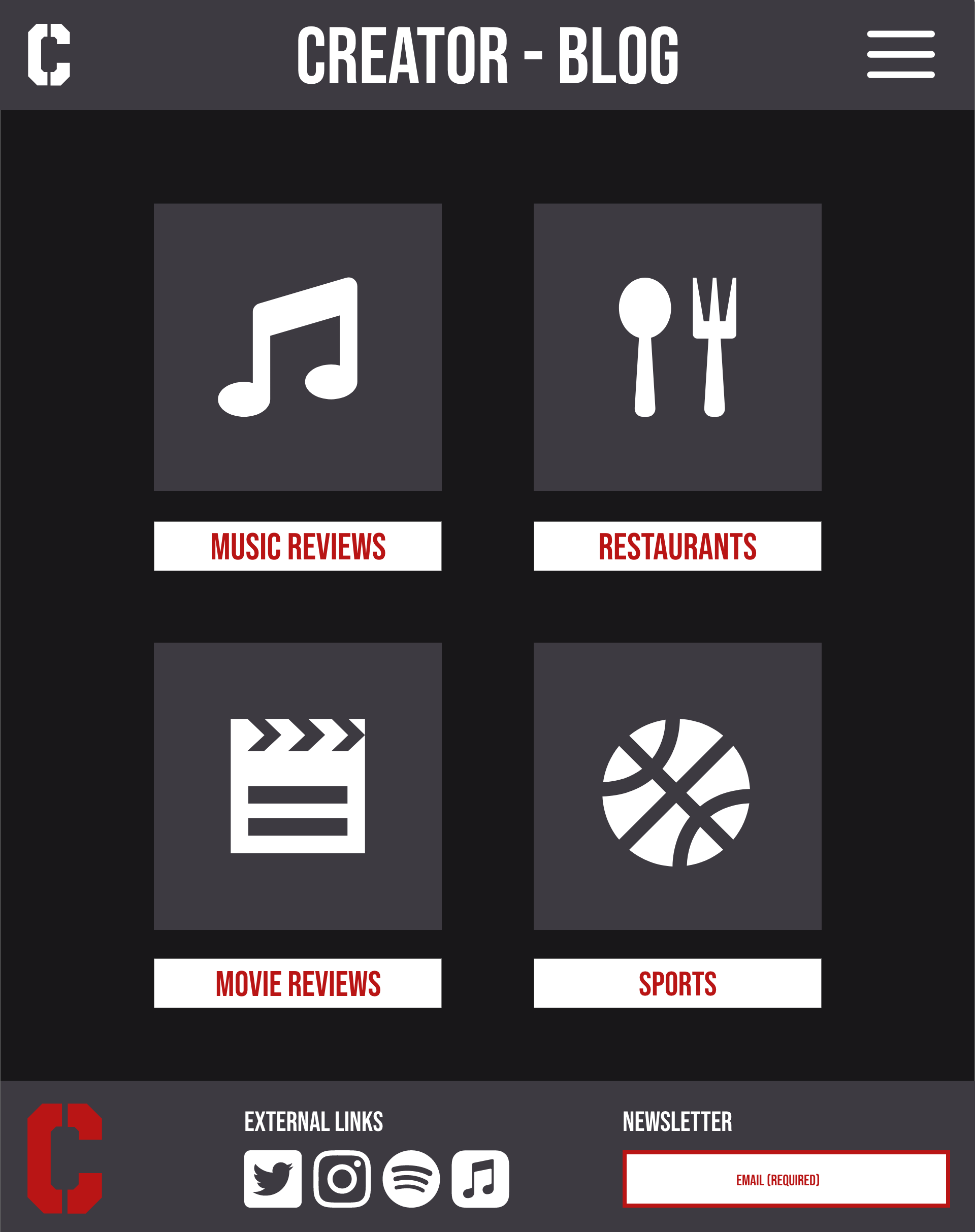Open the Instagram external link

(342, 1179)
